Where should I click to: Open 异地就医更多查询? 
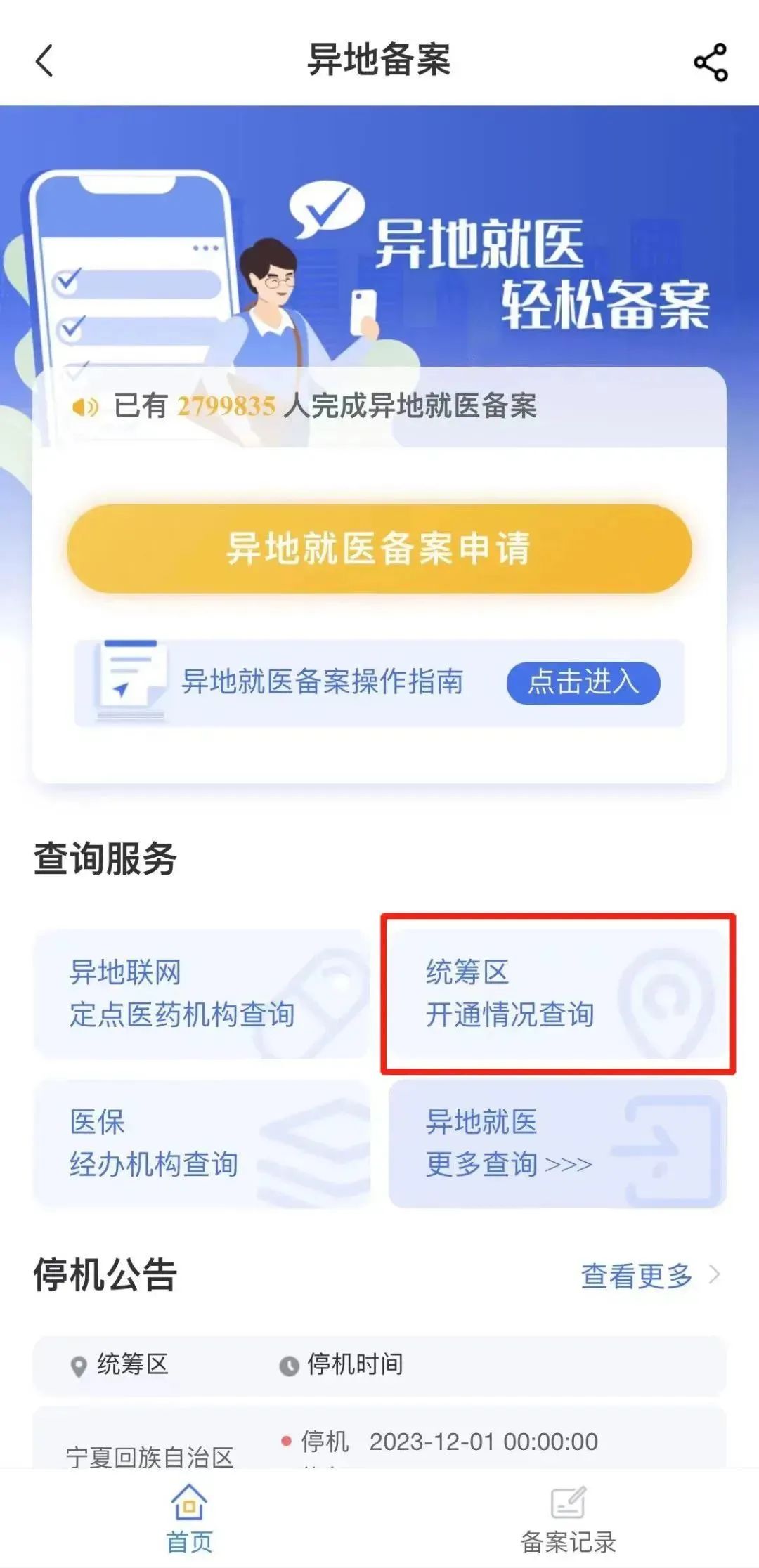tap(557, 1143)
